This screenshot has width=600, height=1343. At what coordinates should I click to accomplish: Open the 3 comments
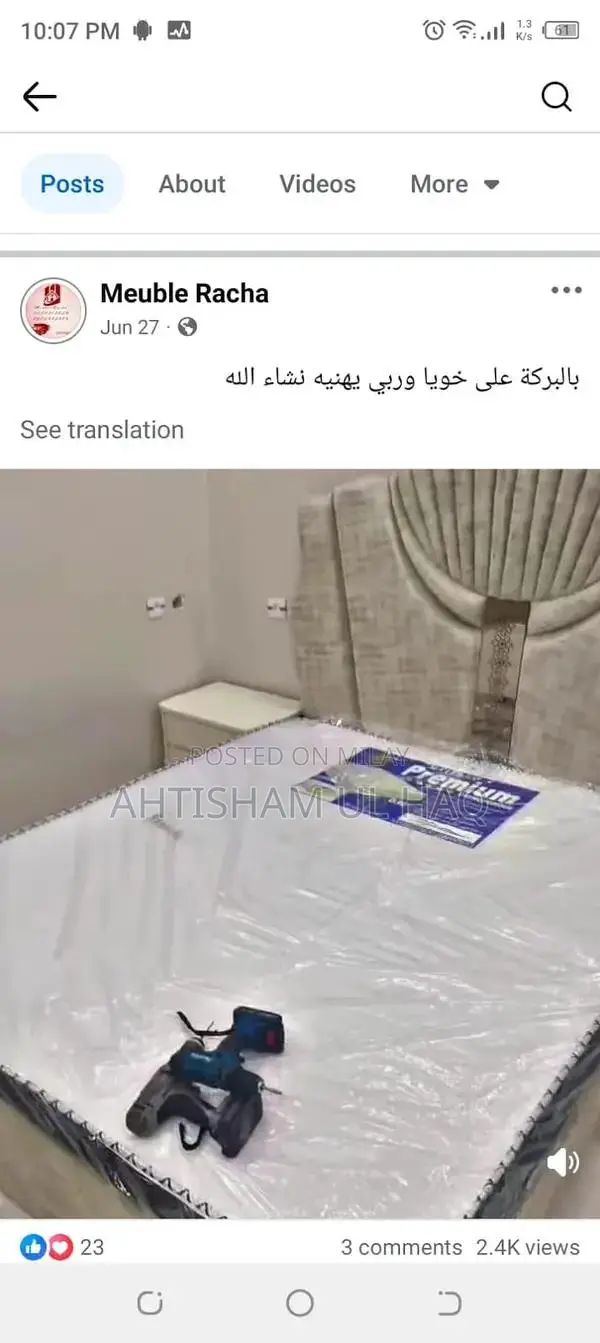[x=401, y=1247]
